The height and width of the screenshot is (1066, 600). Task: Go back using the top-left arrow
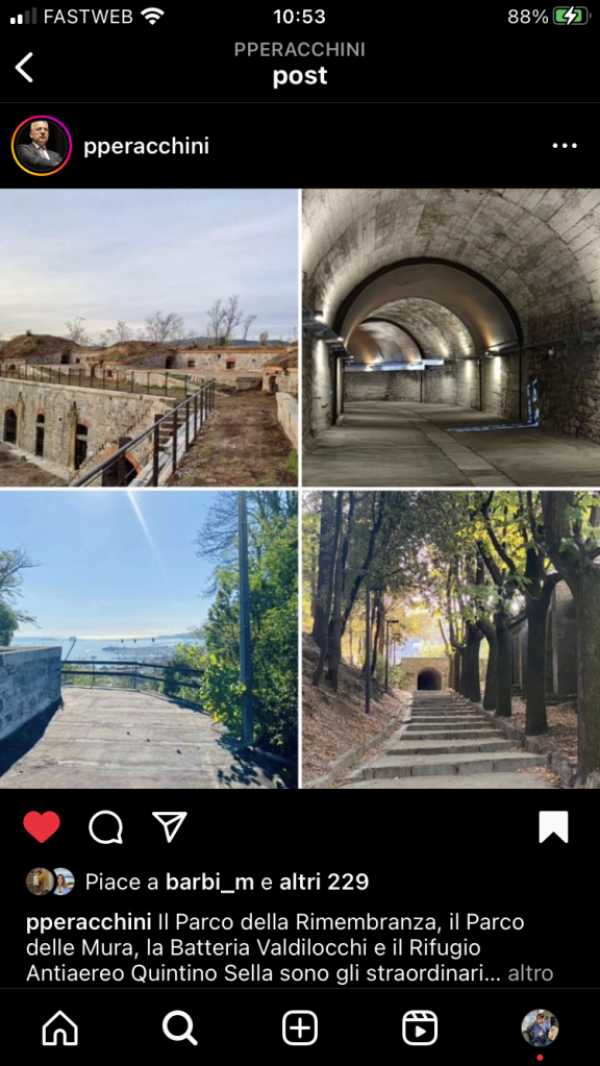click(25, 68)
